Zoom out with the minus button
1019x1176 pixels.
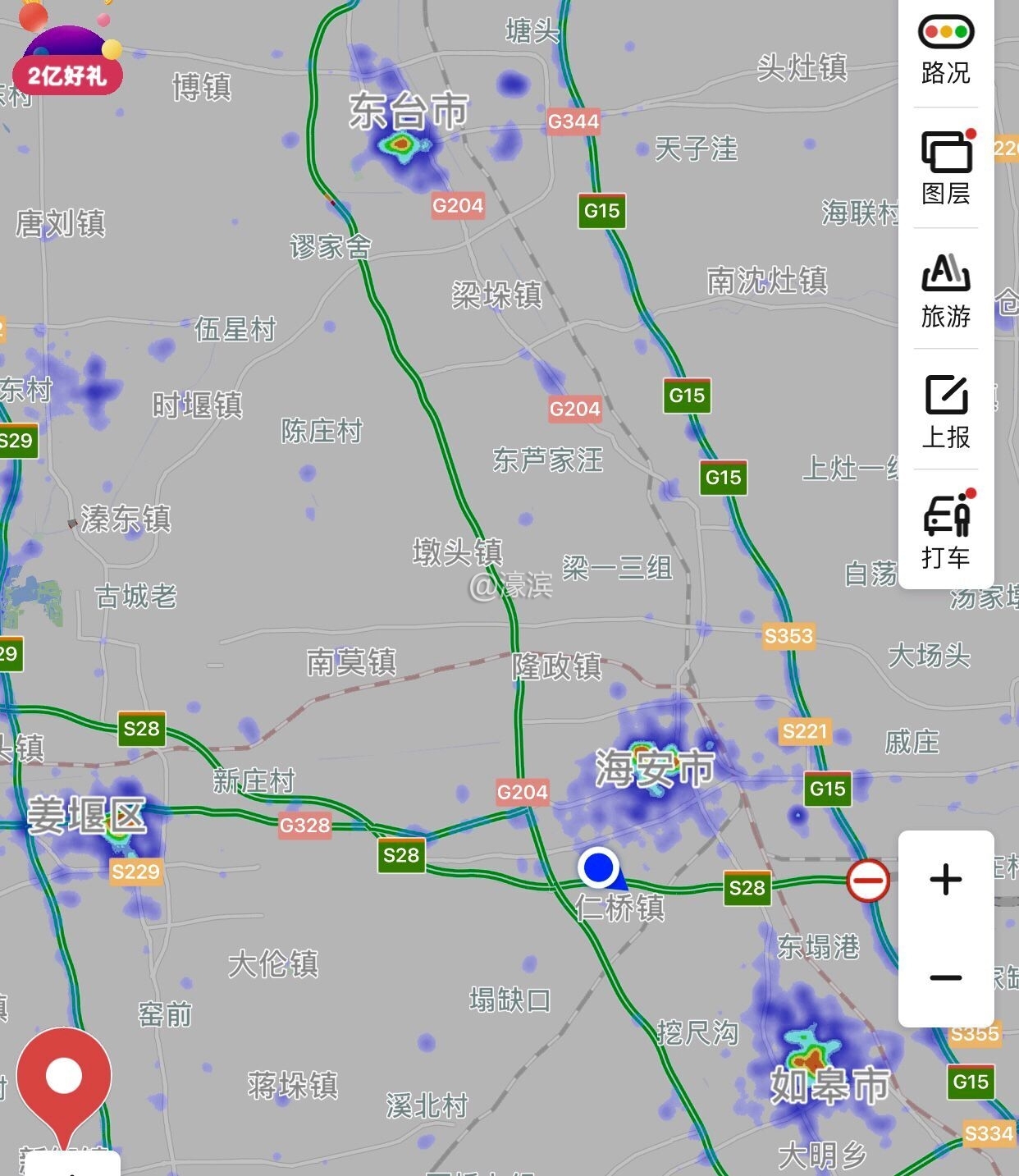[x=946, y=977]
